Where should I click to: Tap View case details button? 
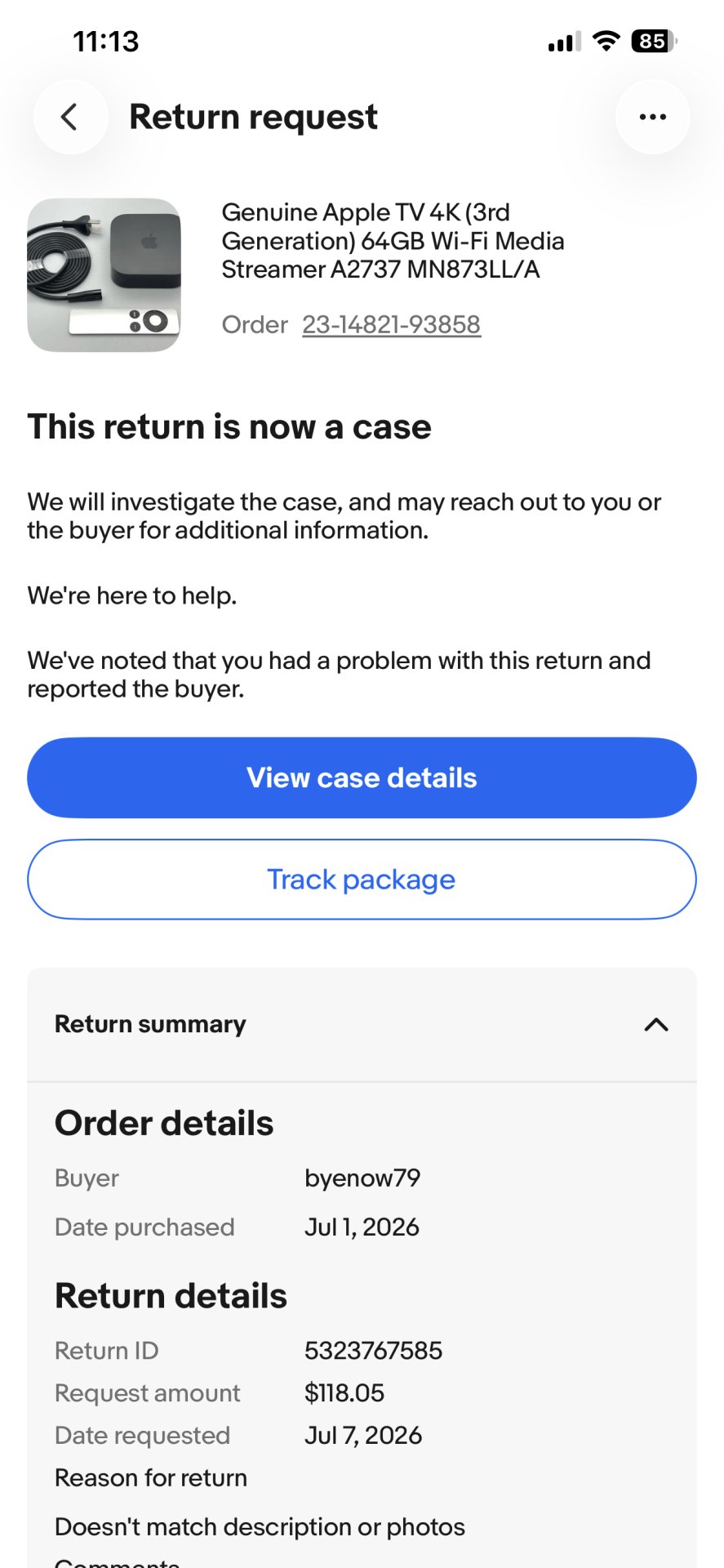362,777
